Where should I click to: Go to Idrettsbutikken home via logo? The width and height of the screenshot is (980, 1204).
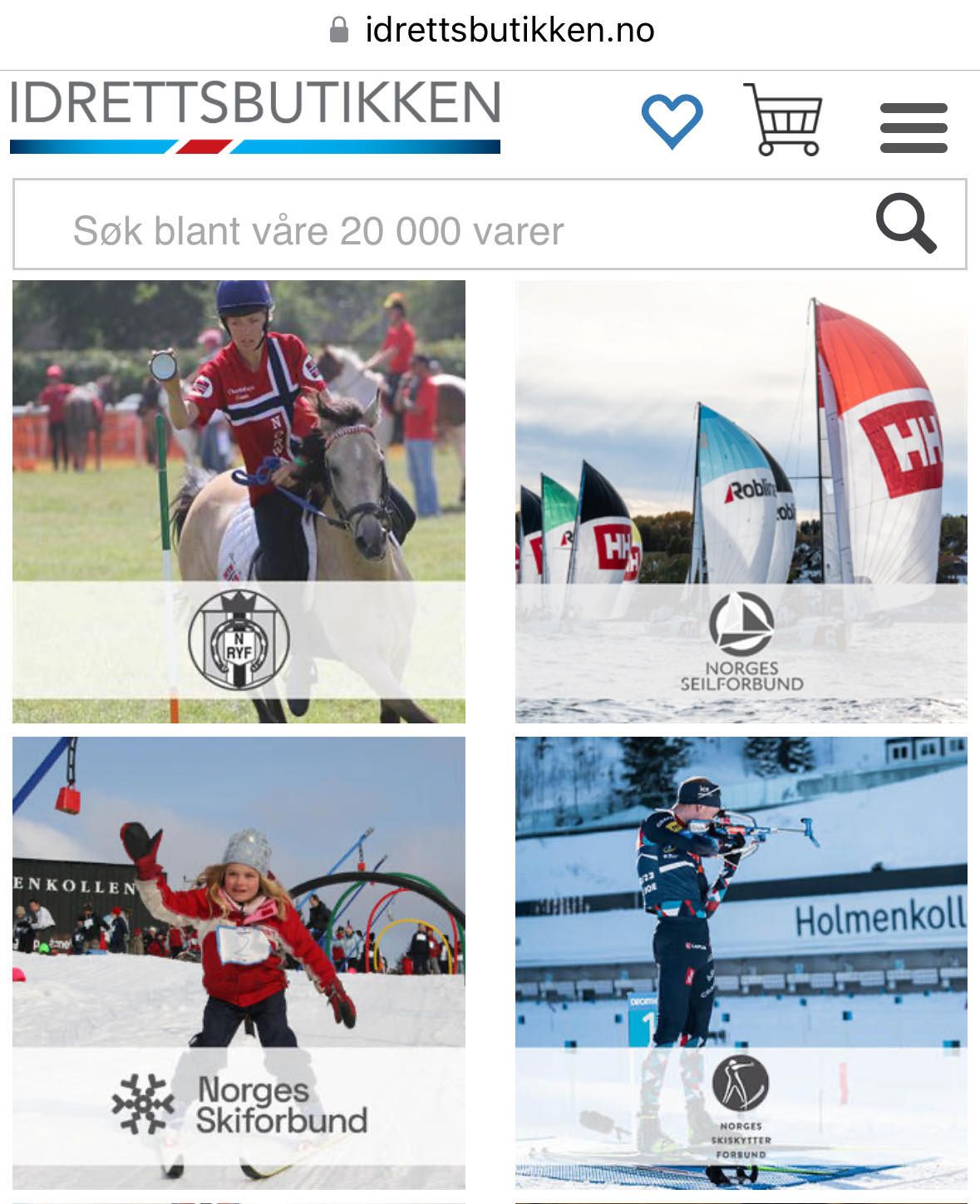click(255, 115)
